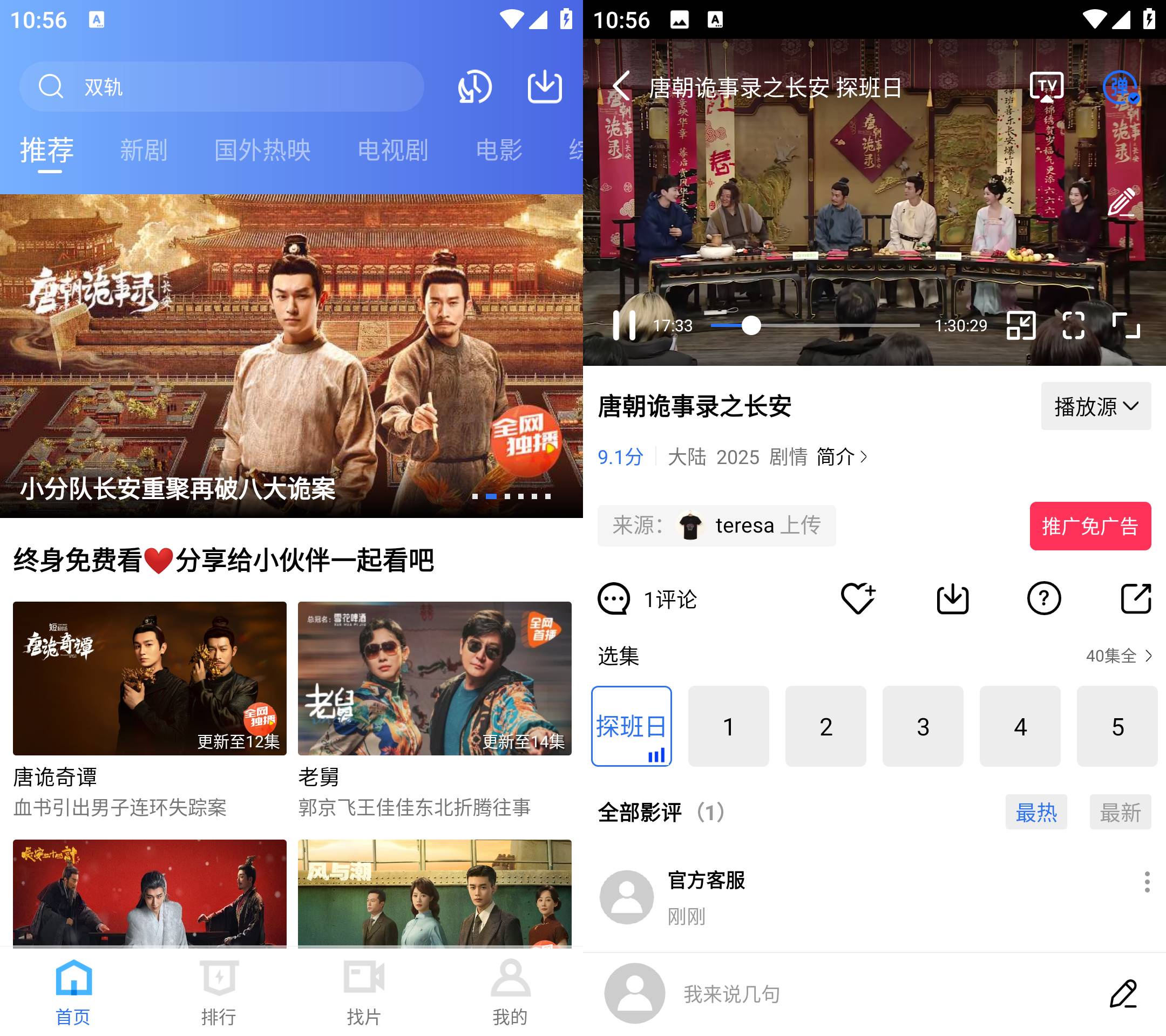The image size is (1166, 1036).
Task: Open watch history icon
Action: click(x=474, y=87)
